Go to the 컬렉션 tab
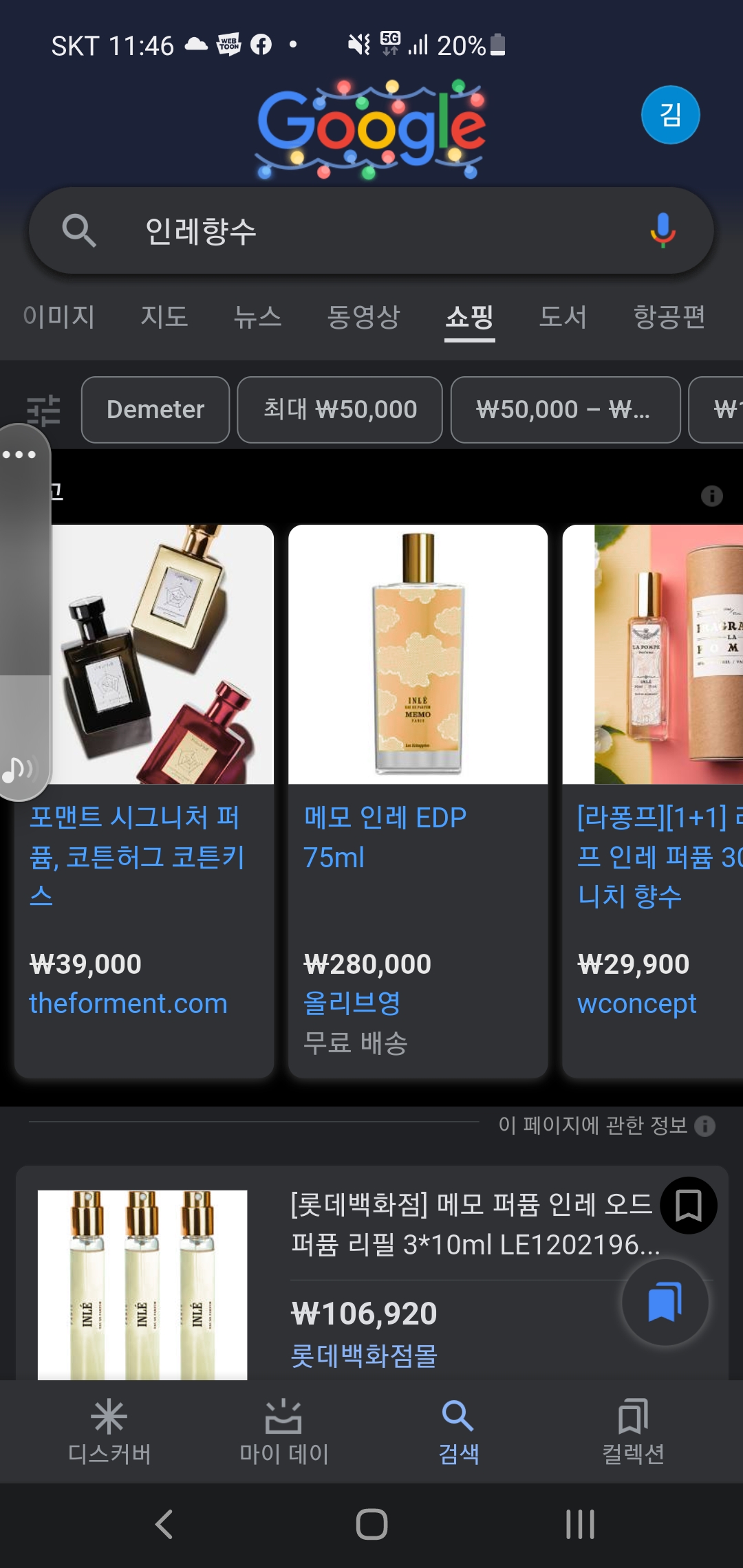The image size is (743, 1568). click(x=633, y=1432)
